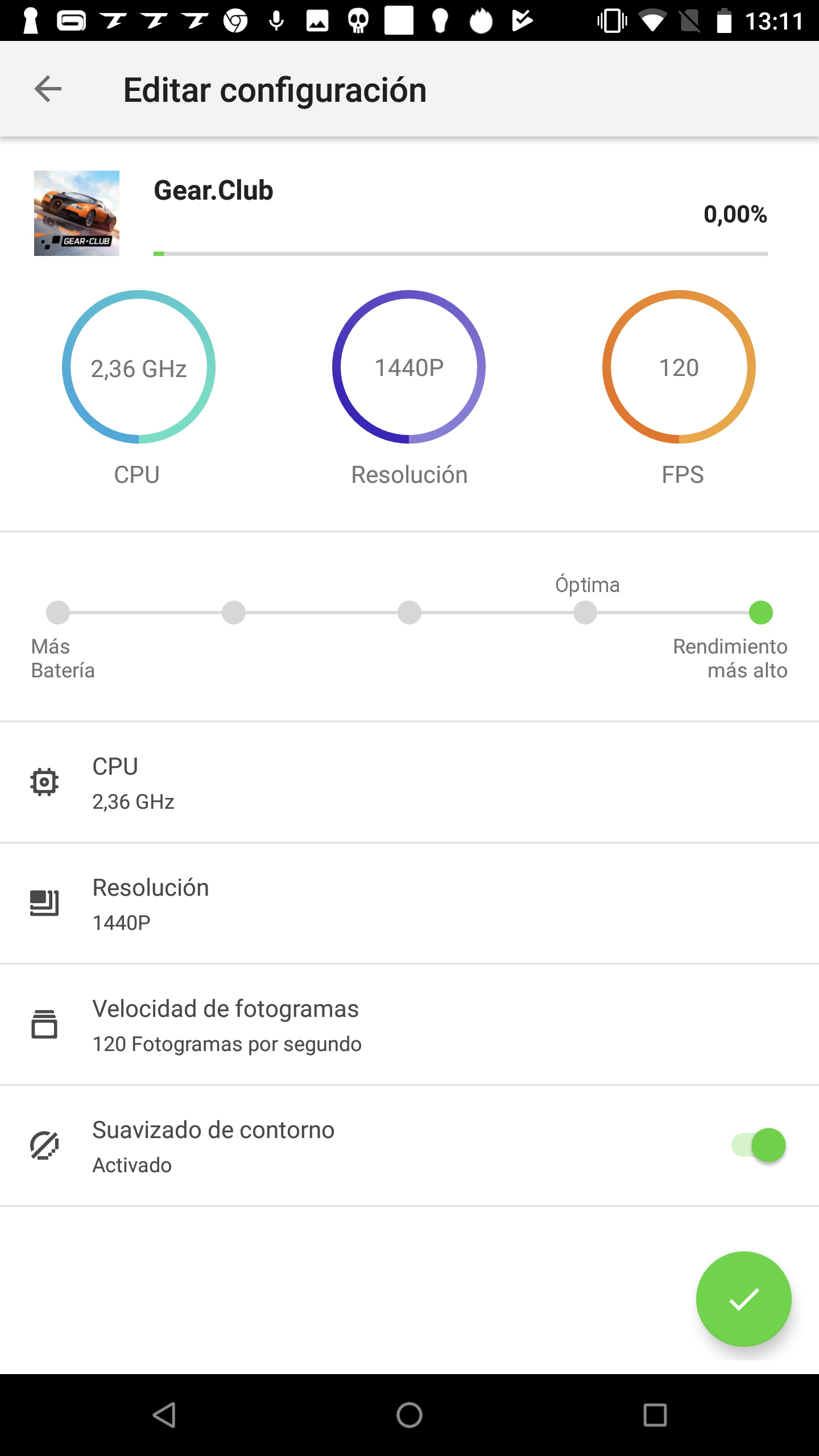Tap the system home button
Viewport: 819px width, 1456px height.
click(x=409, y=1415)
